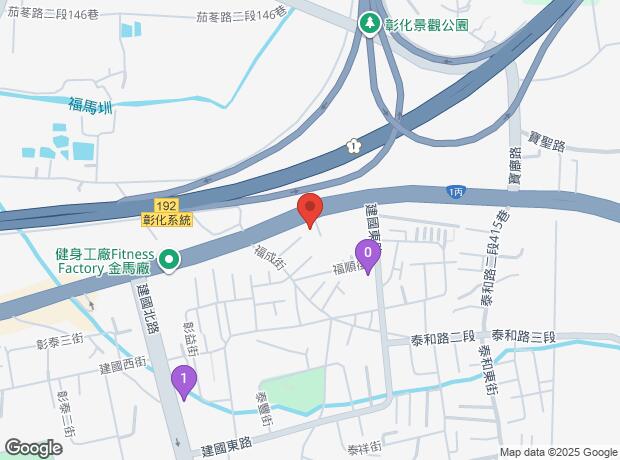The width and height of the screenshot is (620, 460).
Task: Select the purple marker labeled 0
Action: click(368, 254)
